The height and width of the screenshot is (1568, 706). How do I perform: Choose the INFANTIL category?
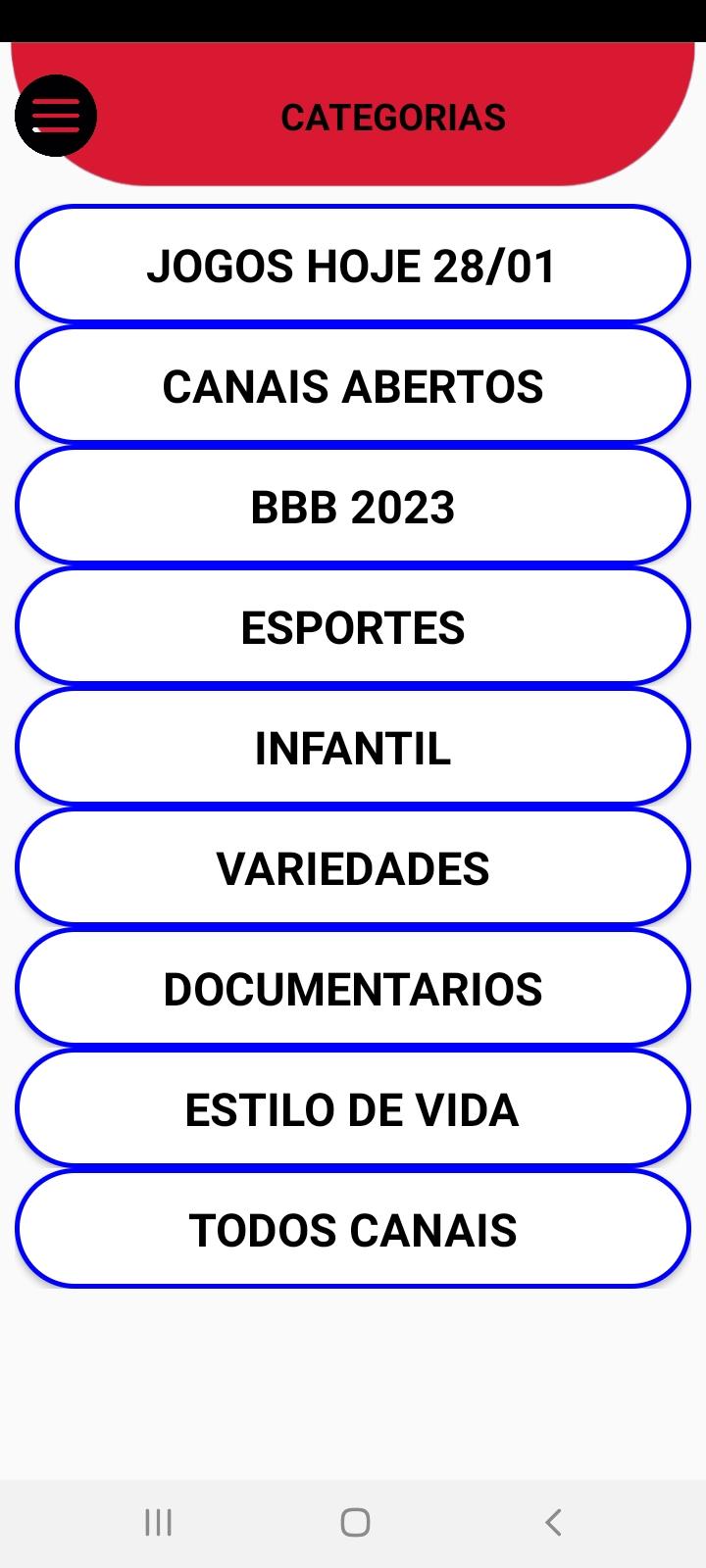pyautogui.click(x=353, y=748)
